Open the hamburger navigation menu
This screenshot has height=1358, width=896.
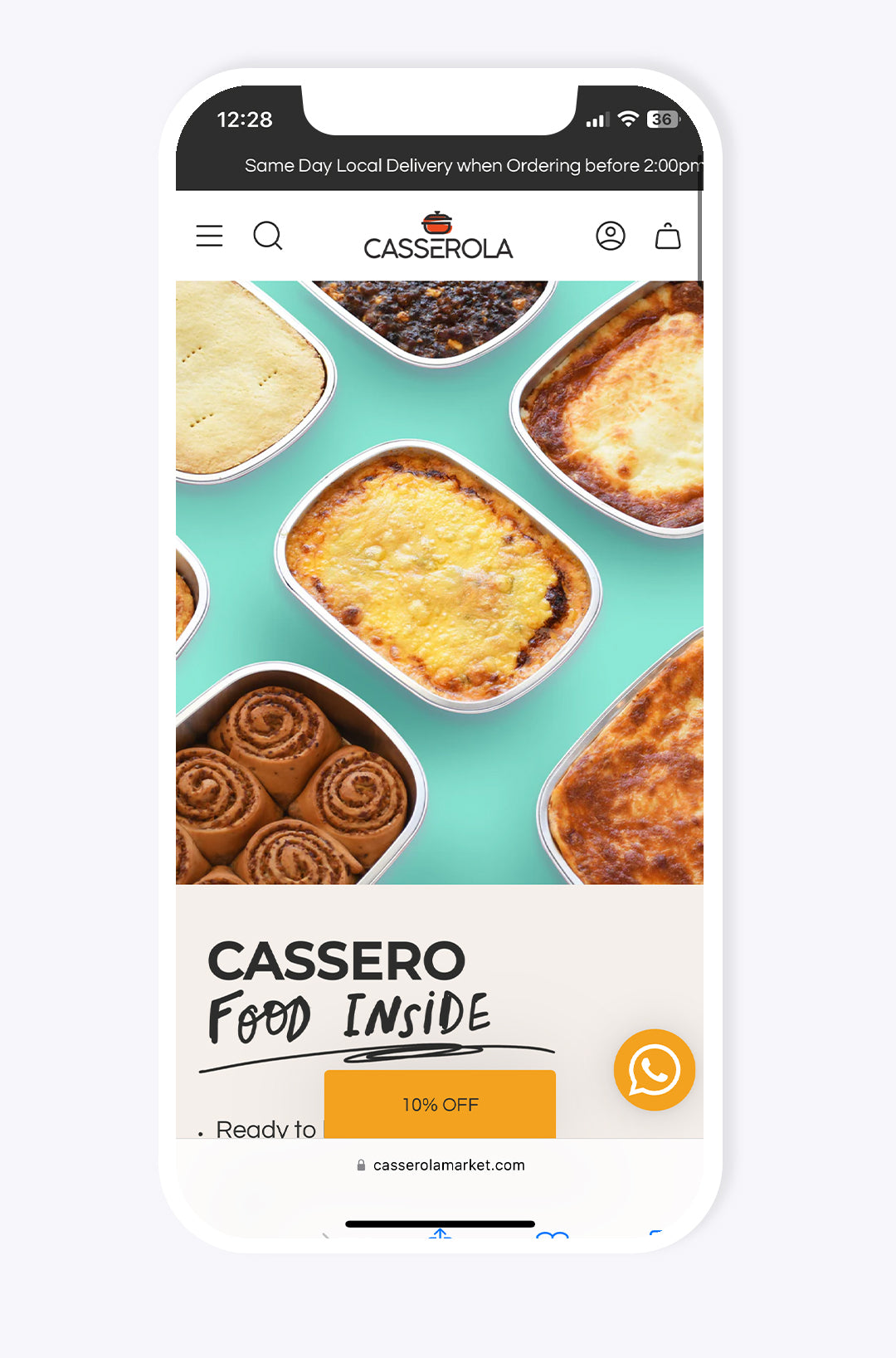209,236
